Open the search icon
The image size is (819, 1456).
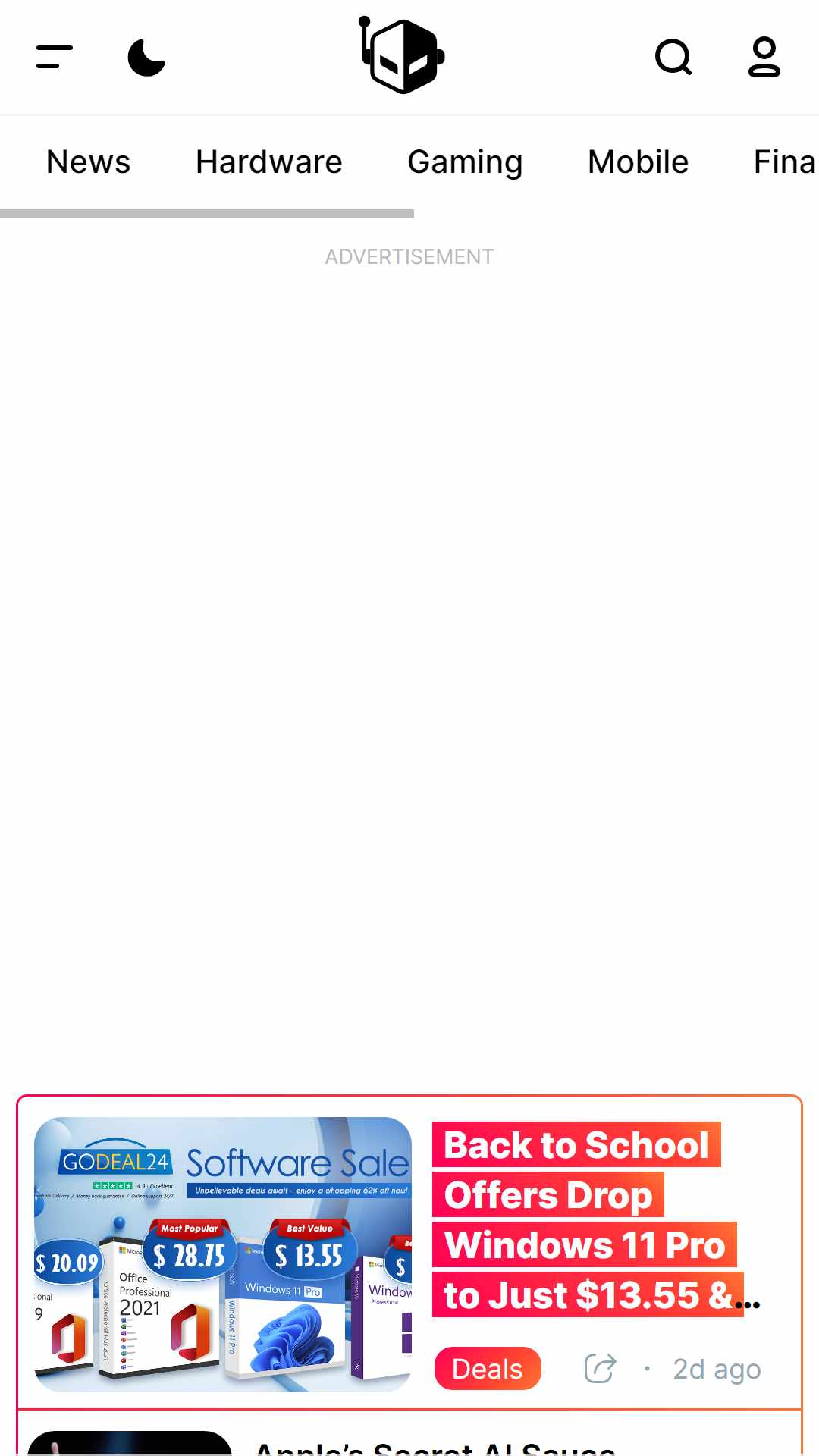(673, 57)
